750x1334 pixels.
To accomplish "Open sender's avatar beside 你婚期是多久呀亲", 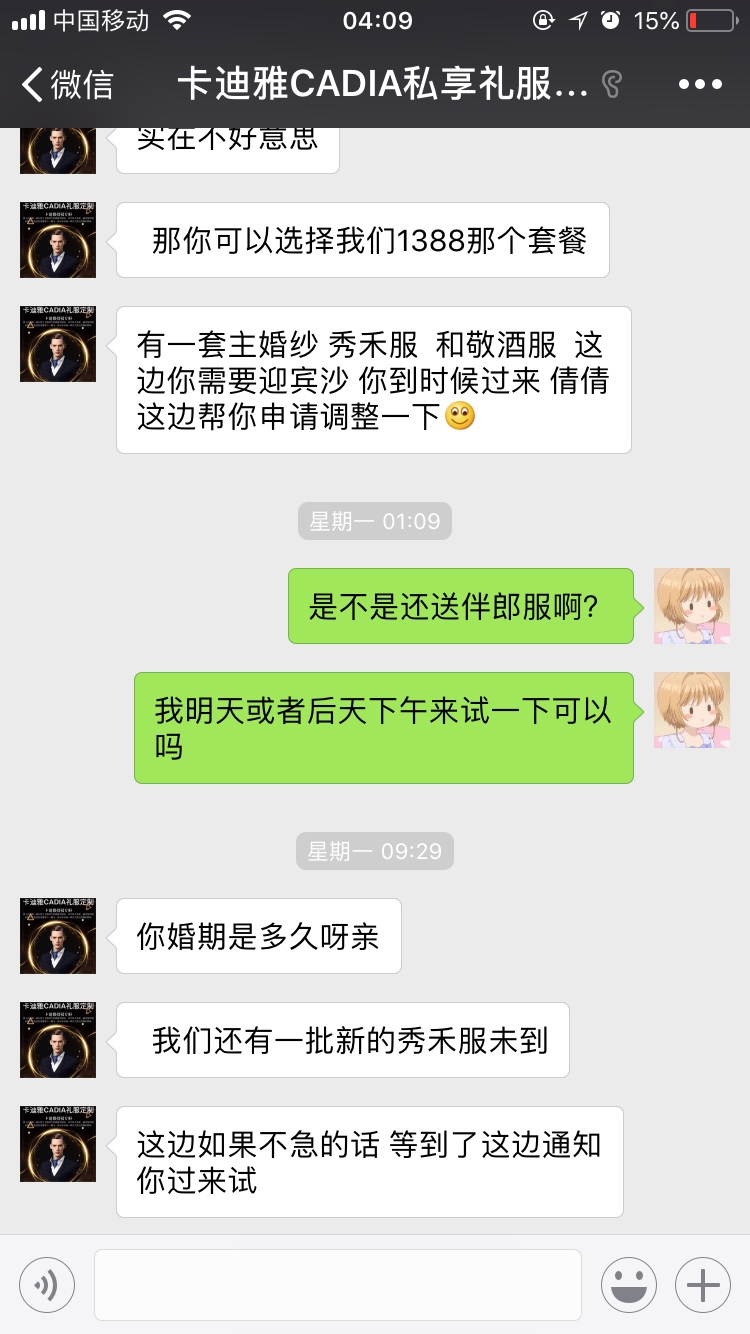I will [58, 936].
